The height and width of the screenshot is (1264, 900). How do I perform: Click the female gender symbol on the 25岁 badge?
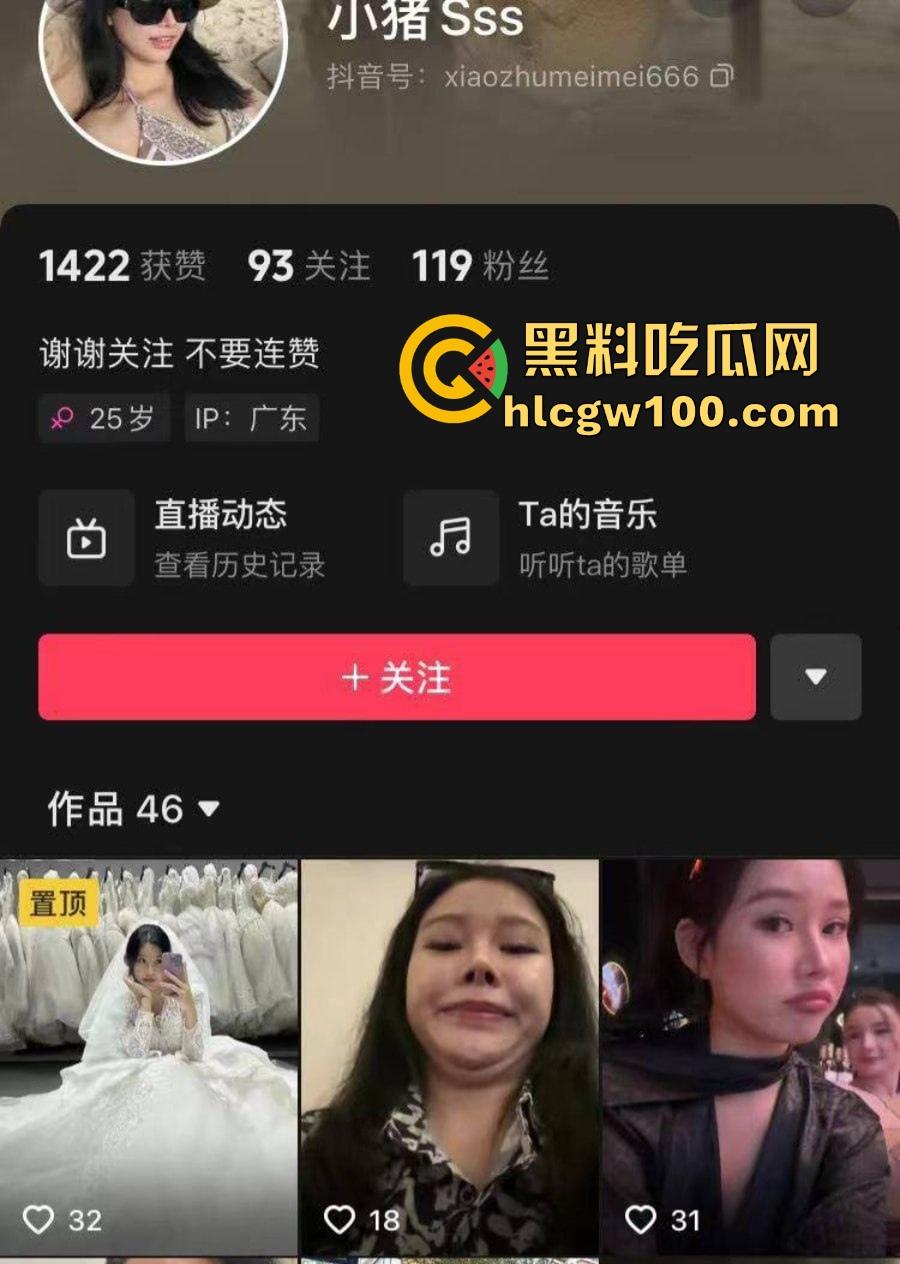click(62, 419)
